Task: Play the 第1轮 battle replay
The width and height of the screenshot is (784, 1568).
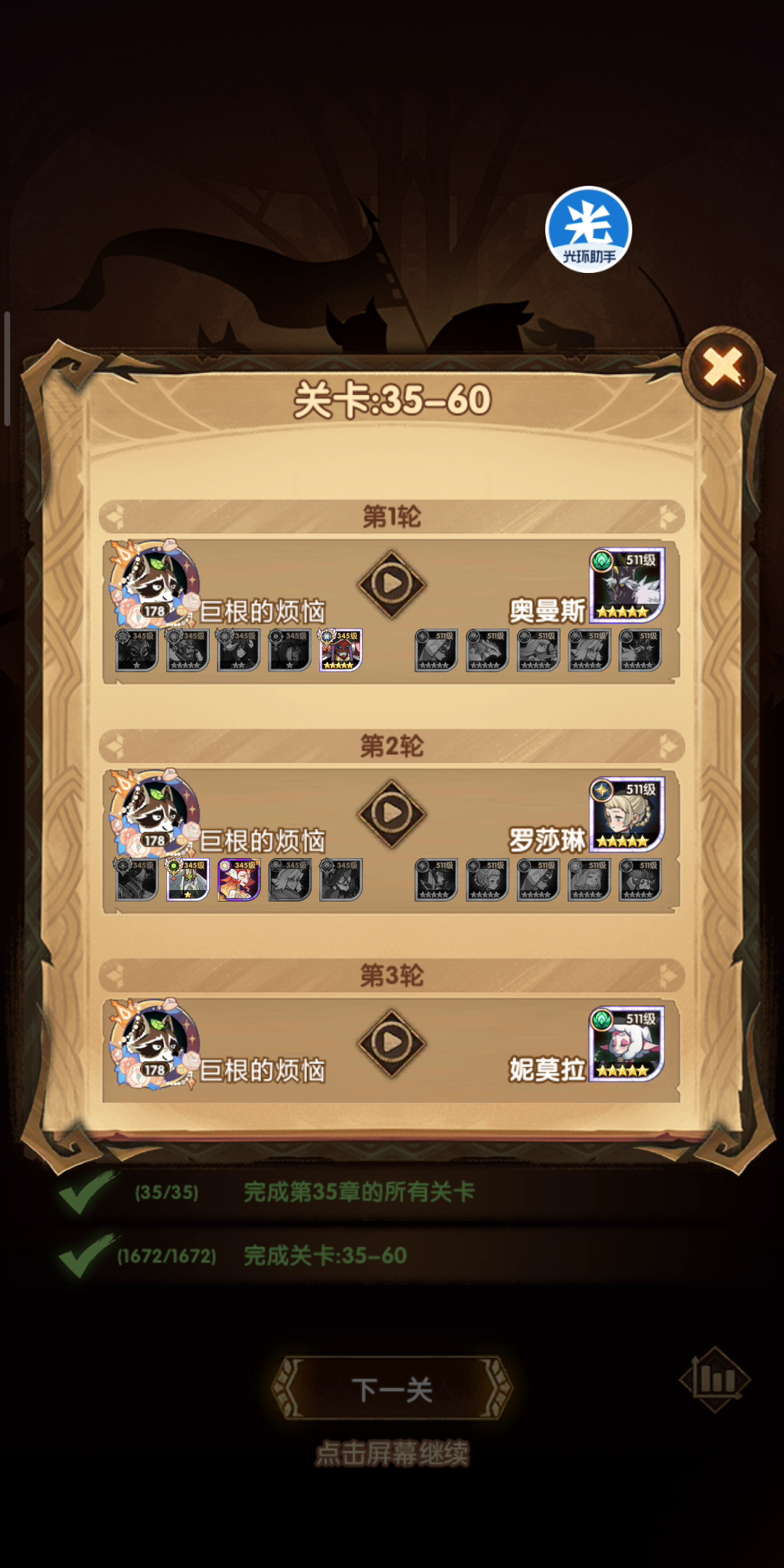Action: 391,584
